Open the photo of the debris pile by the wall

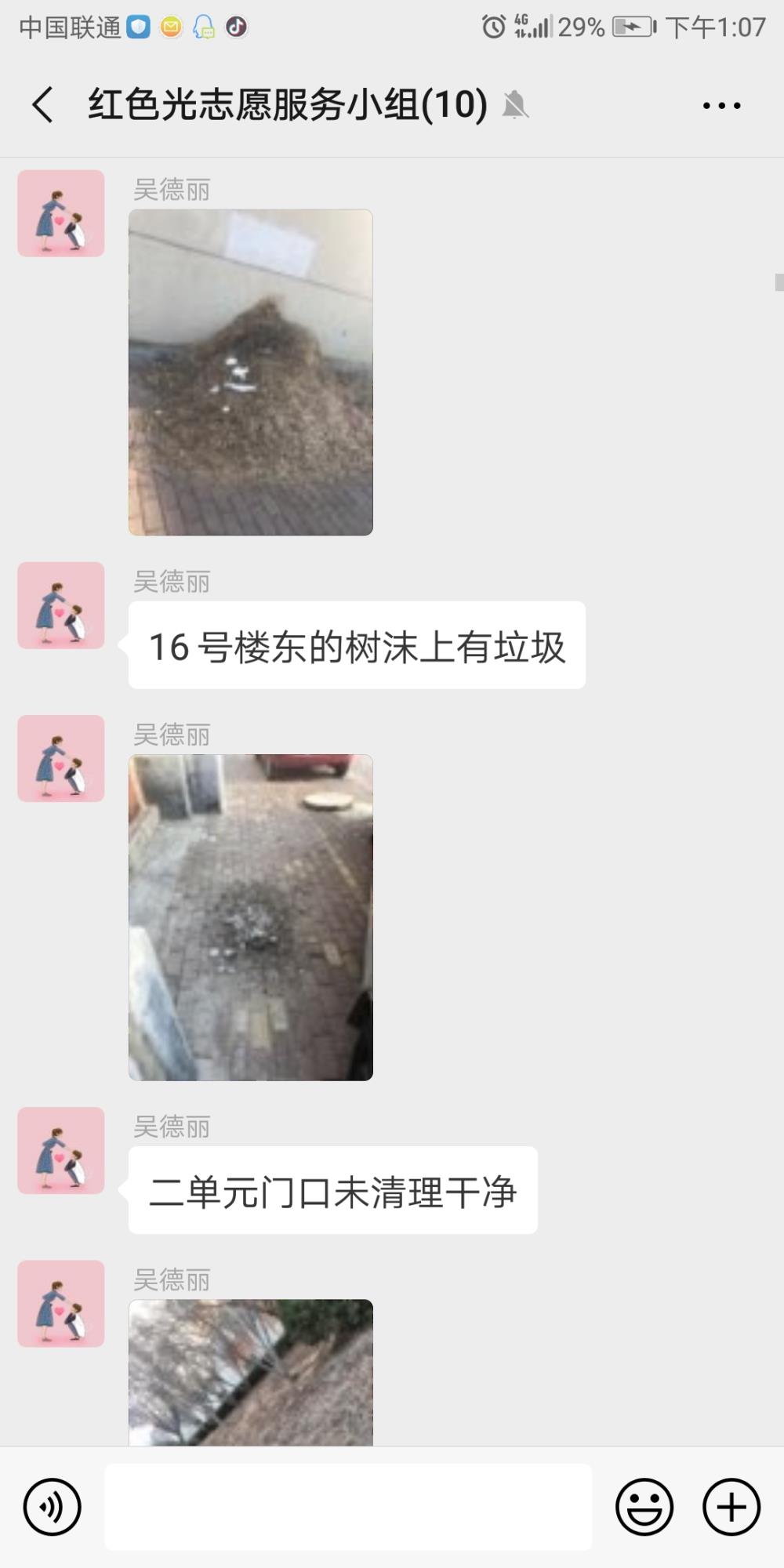(x=251, y=372)
